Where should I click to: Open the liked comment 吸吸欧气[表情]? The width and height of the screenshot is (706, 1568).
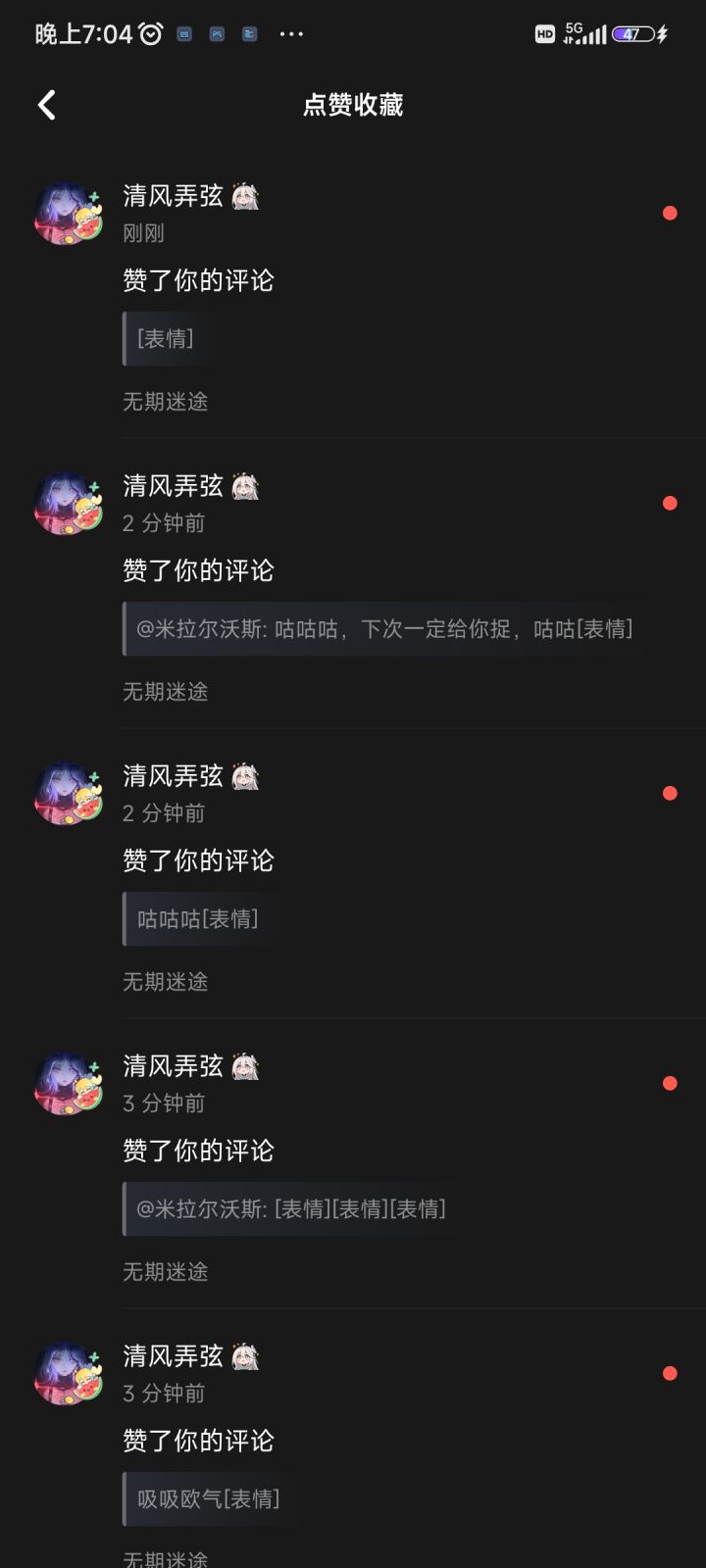click(x=208, y=1499)
